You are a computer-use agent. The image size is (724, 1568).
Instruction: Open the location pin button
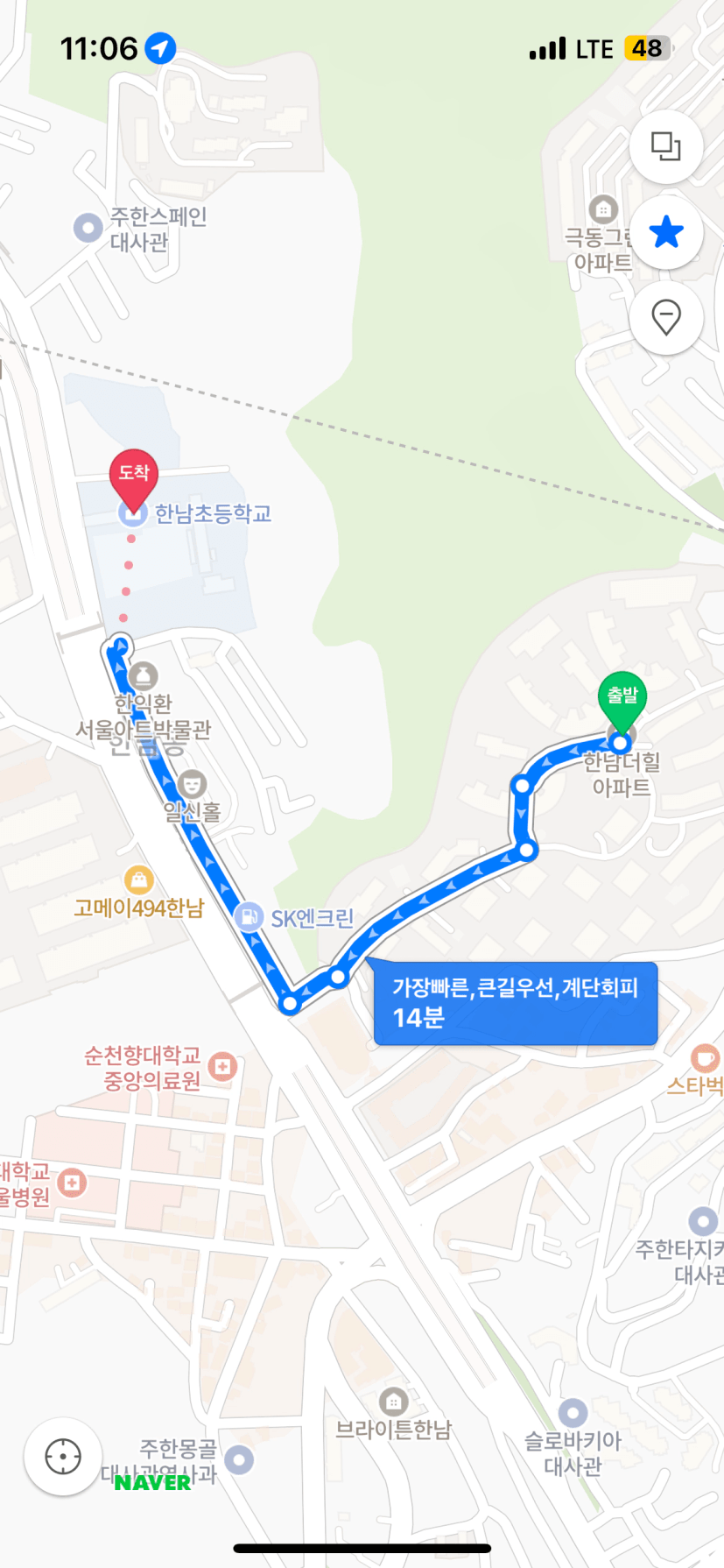[x=666, y=317]
